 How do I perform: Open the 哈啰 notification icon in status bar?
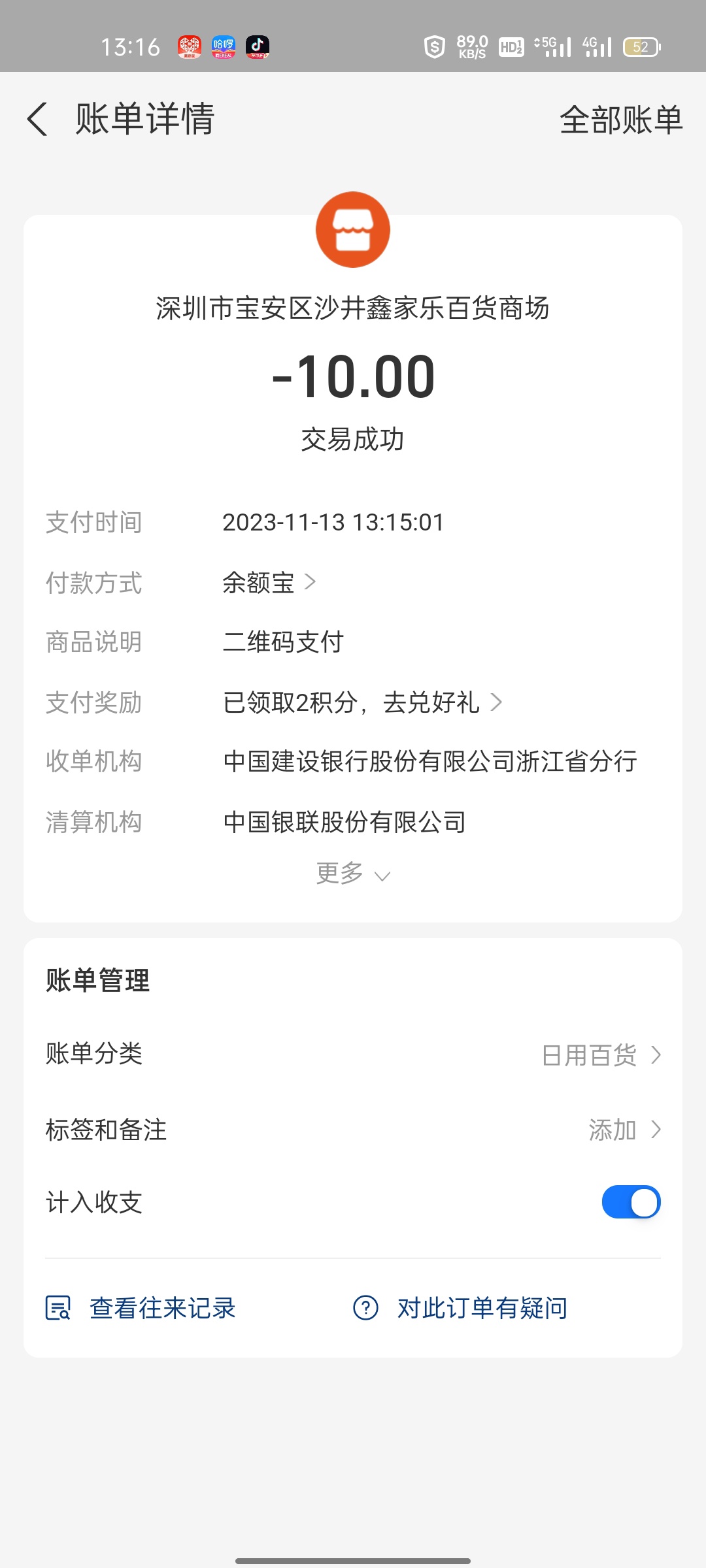[222, 46]
